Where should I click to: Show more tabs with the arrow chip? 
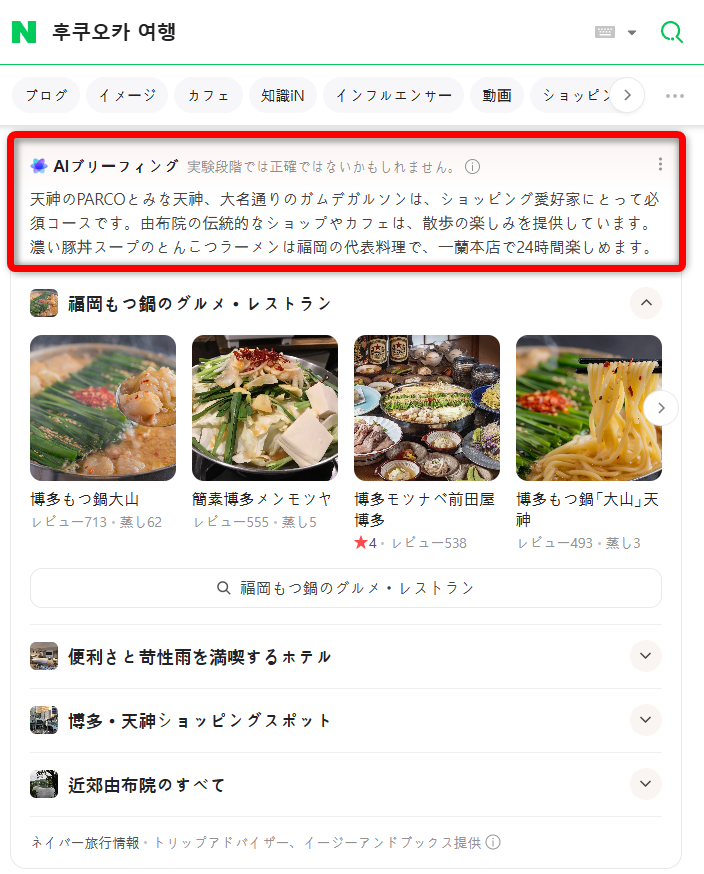click(627, 95)
